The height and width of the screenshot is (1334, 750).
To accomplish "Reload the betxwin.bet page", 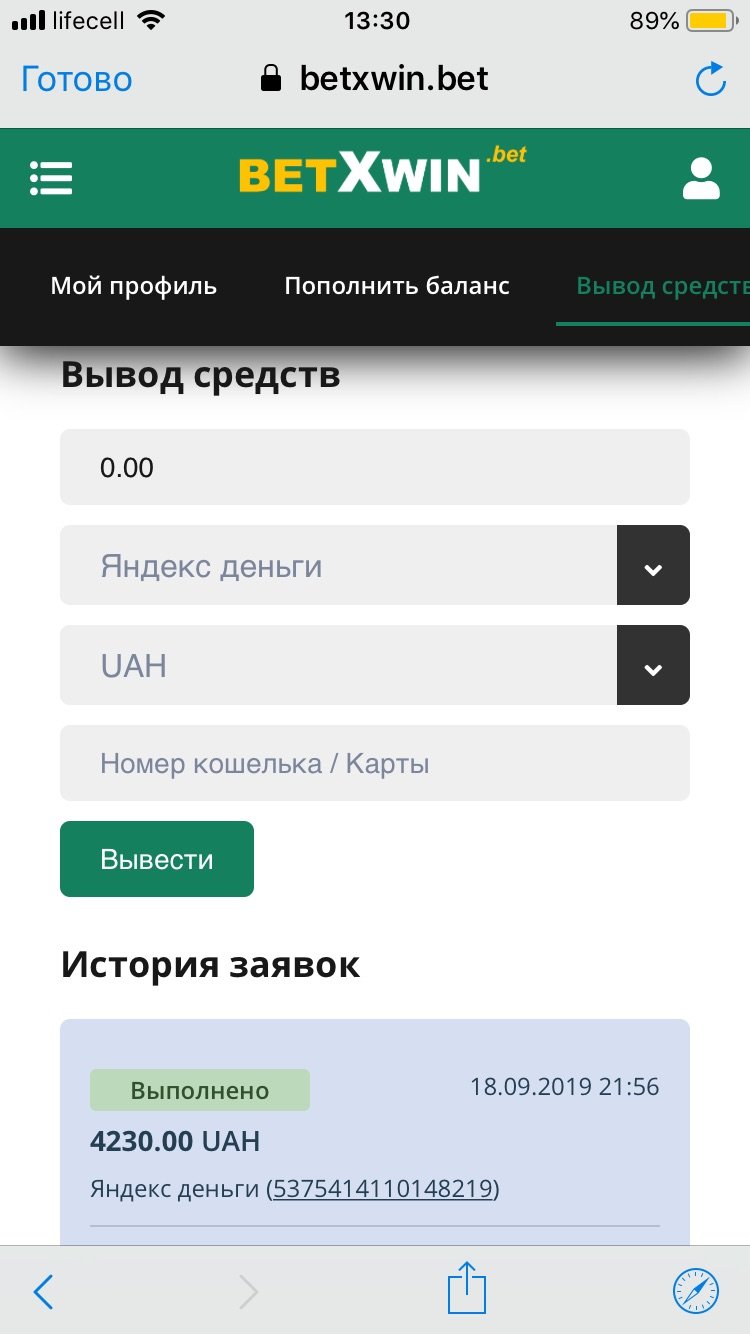I will point(710,80).
